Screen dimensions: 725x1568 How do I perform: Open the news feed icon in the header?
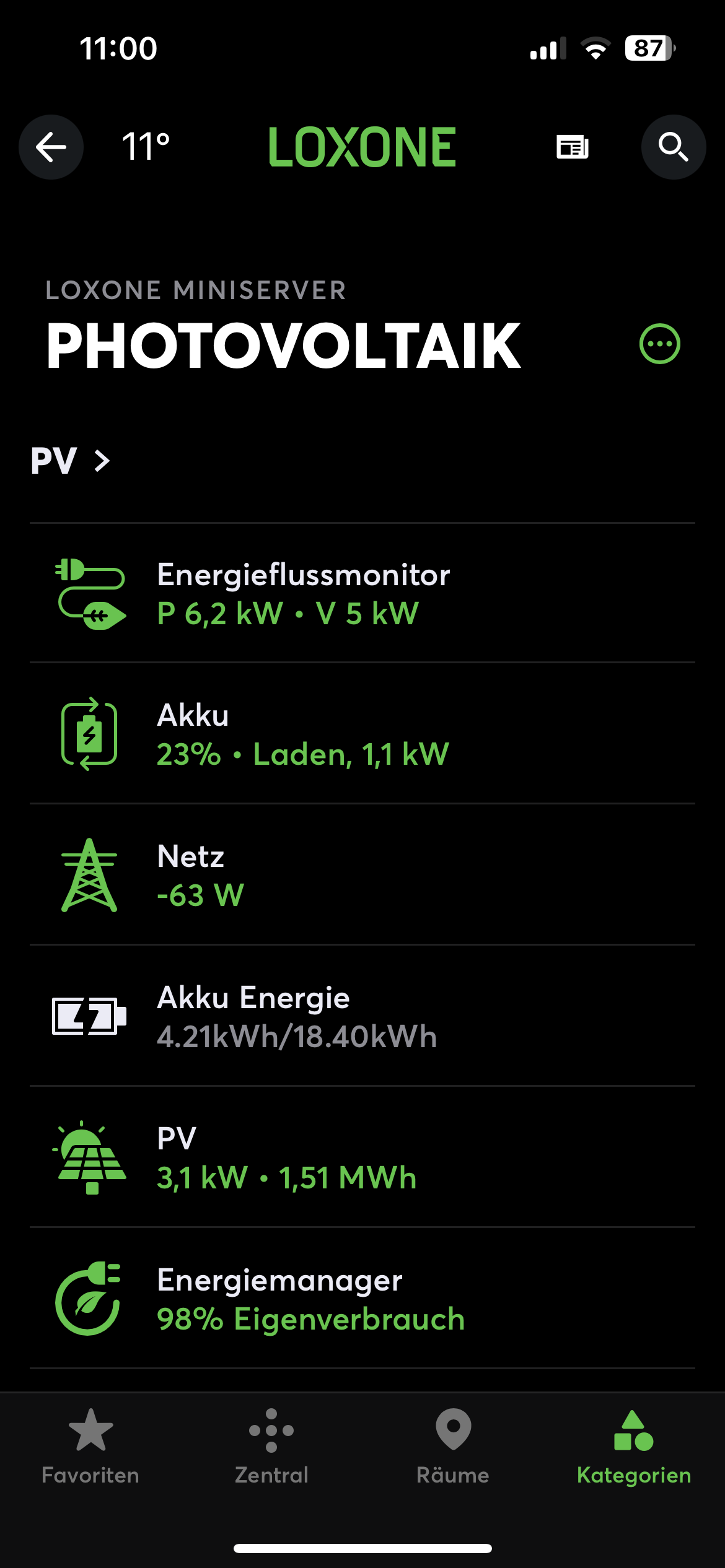click(x=572, y=147)
